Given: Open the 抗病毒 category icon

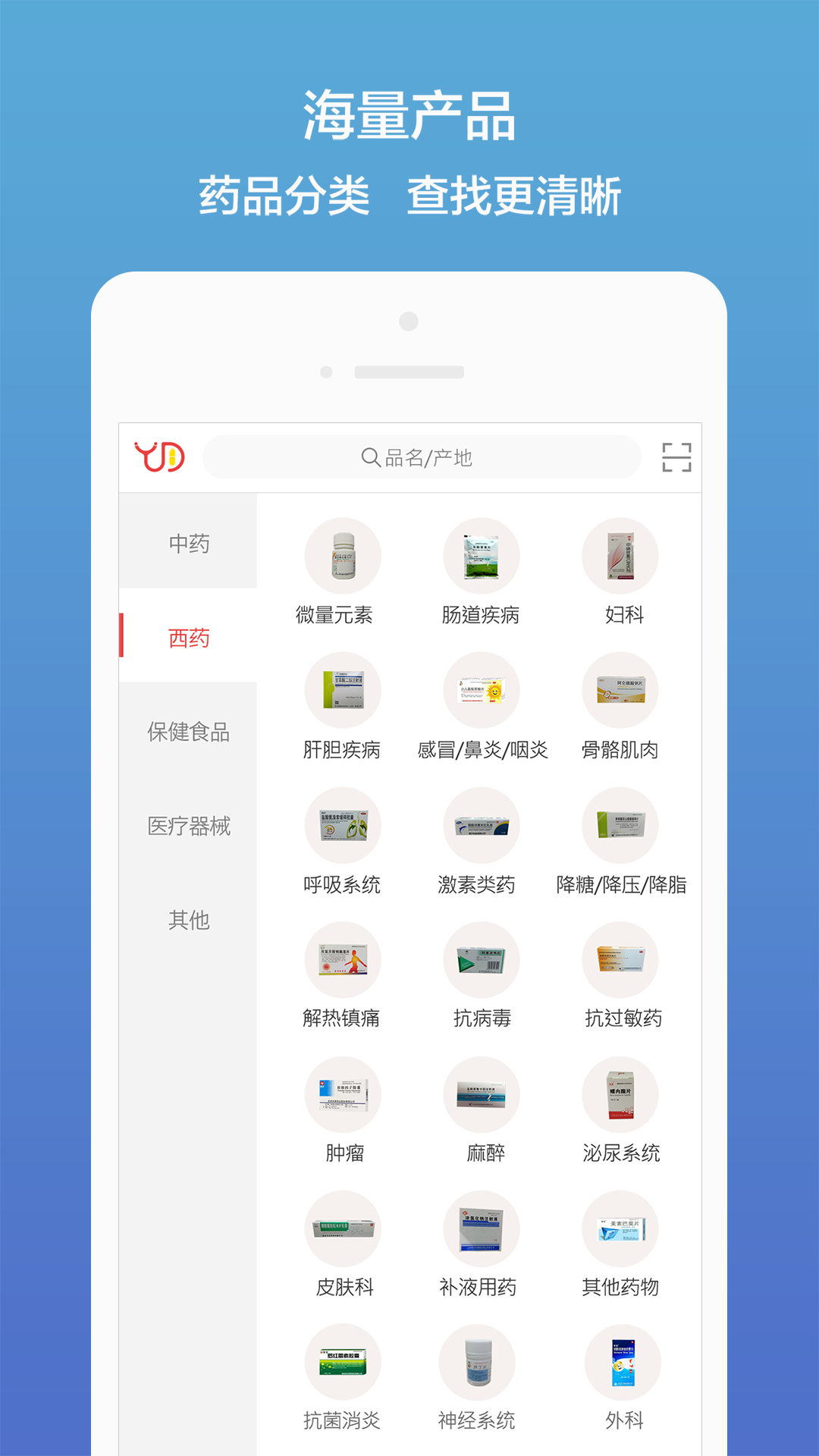Looking at the screenshot, I should (482, 959).
